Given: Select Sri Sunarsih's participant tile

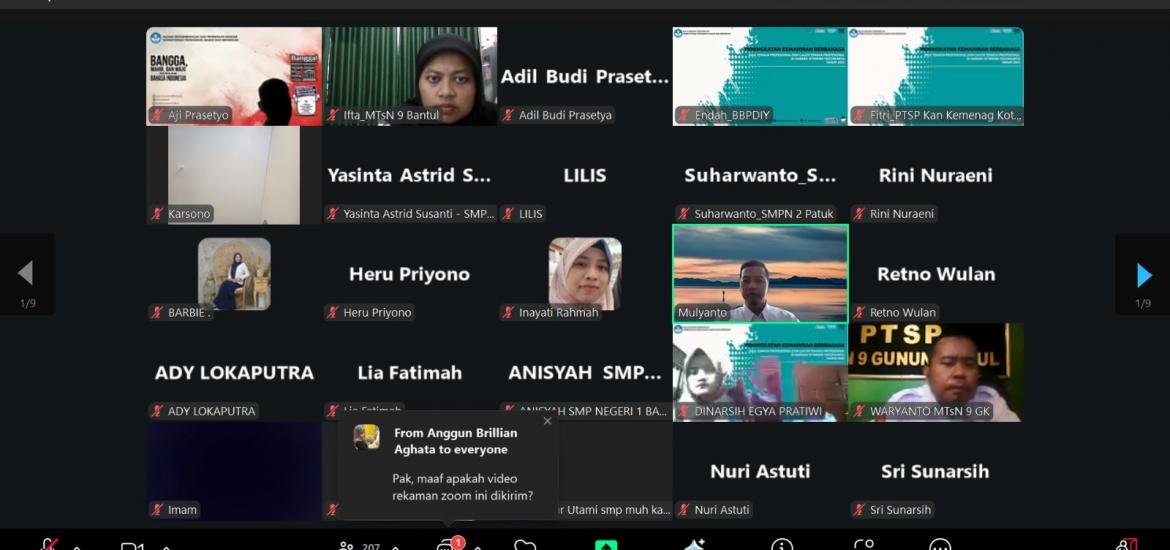Looking at the screenshot, I should pyautogui.click(x=935, y=470).
